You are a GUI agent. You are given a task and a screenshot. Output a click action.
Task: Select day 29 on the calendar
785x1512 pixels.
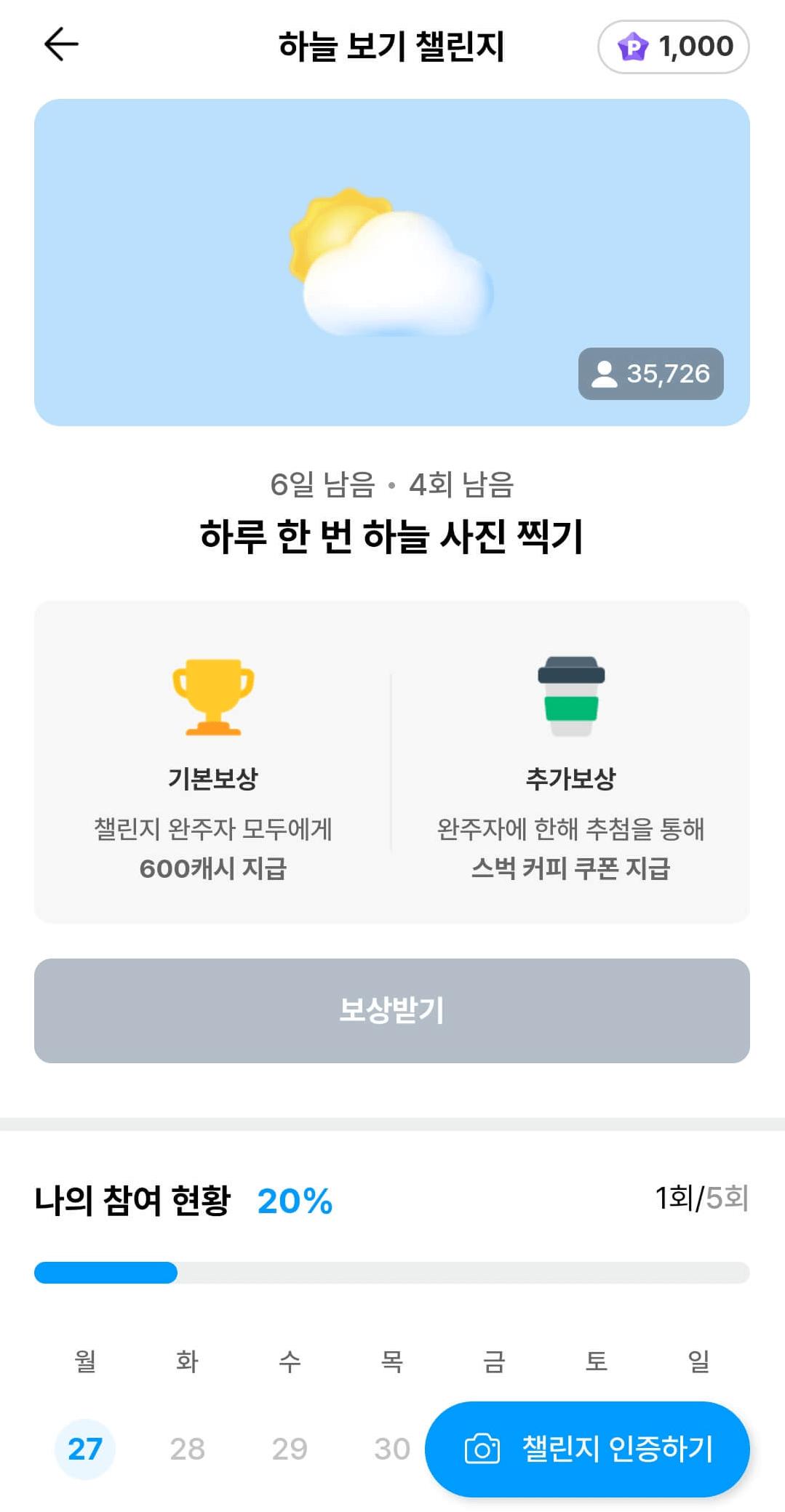pos(290,1449)
